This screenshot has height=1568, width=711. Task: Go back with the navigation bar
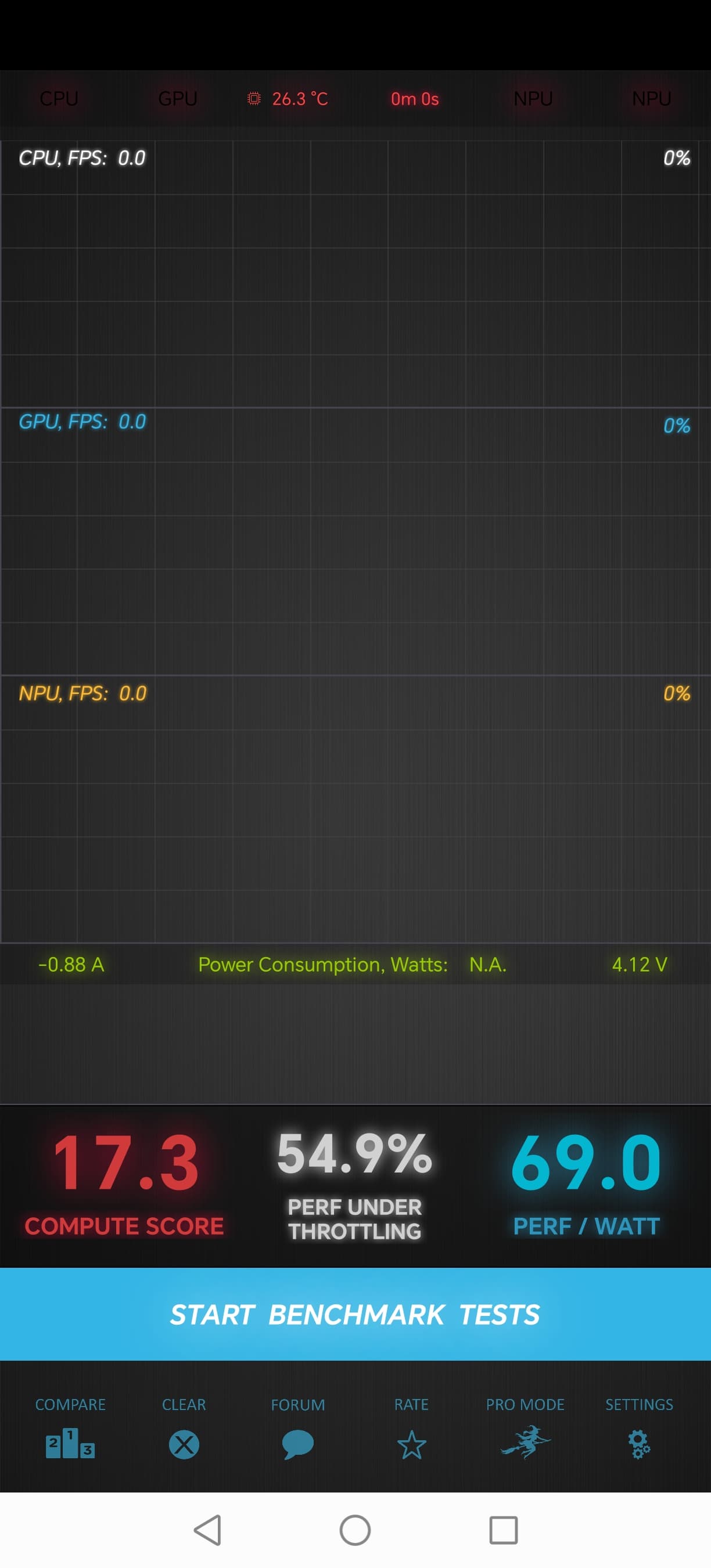pyautogui.click(x=207, y=1530)
